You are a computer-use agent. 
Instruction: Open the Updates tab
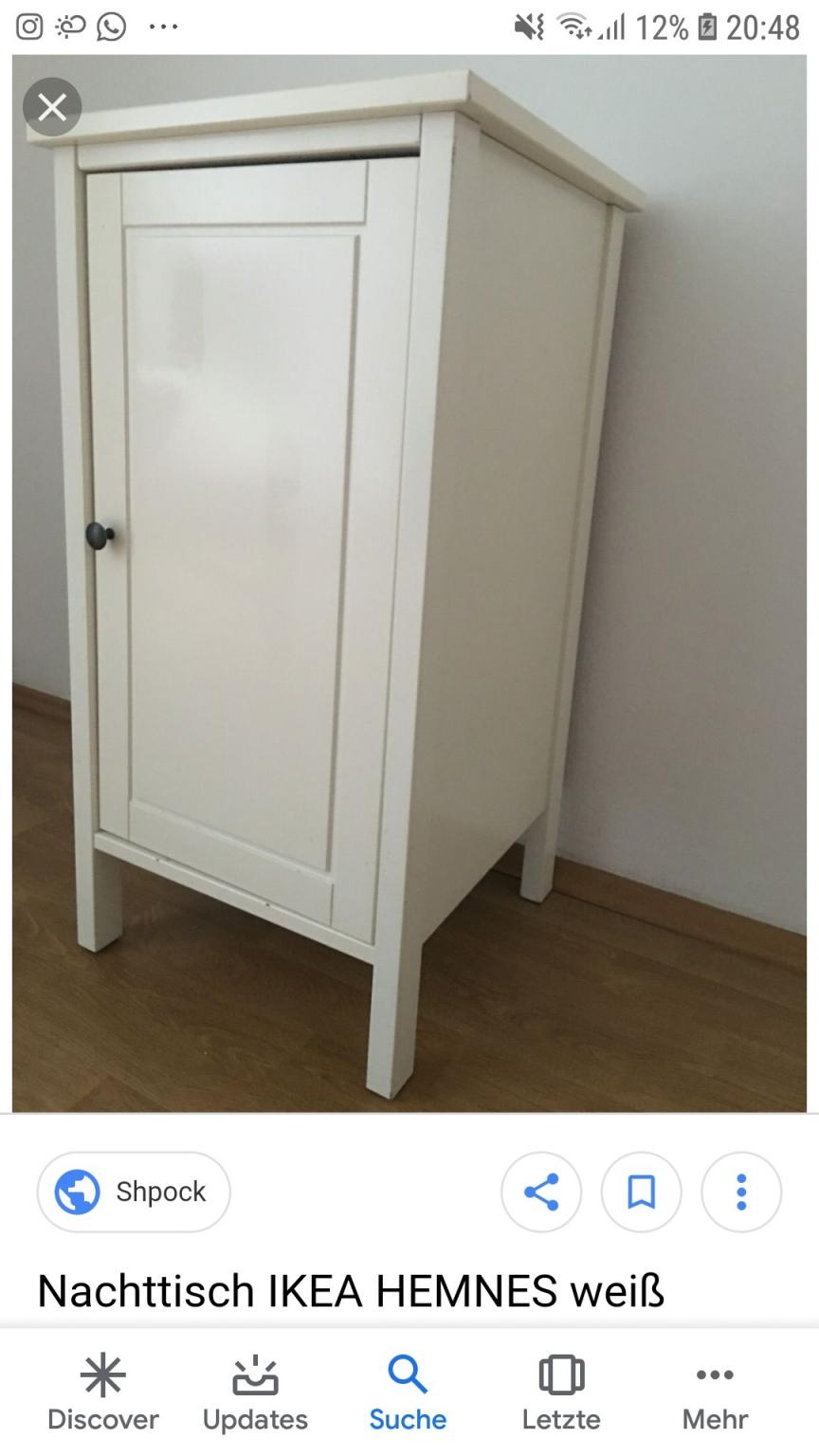[255, 1392]
